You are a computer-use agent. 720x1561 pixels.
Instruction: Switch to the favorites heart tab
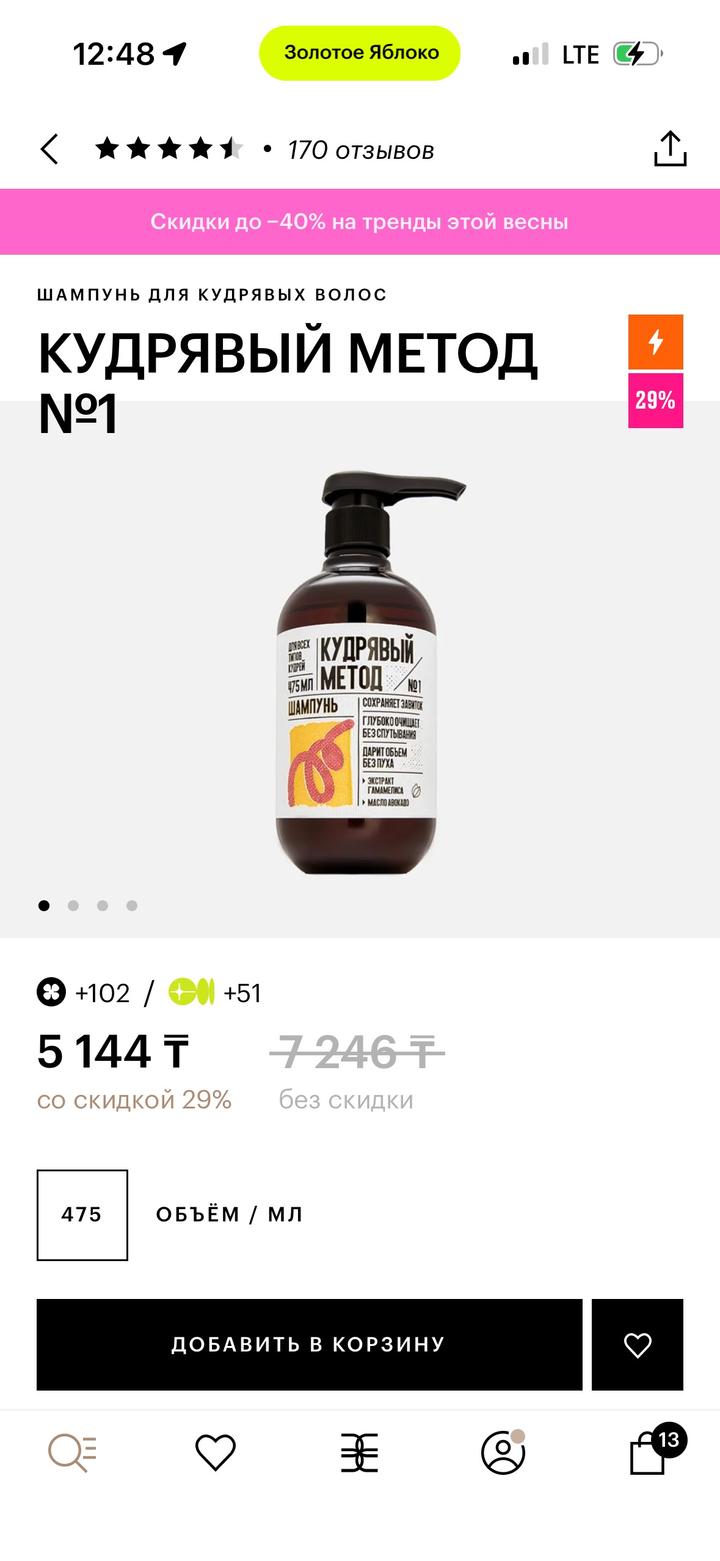pyautogui.click(x=215, y=1452)
